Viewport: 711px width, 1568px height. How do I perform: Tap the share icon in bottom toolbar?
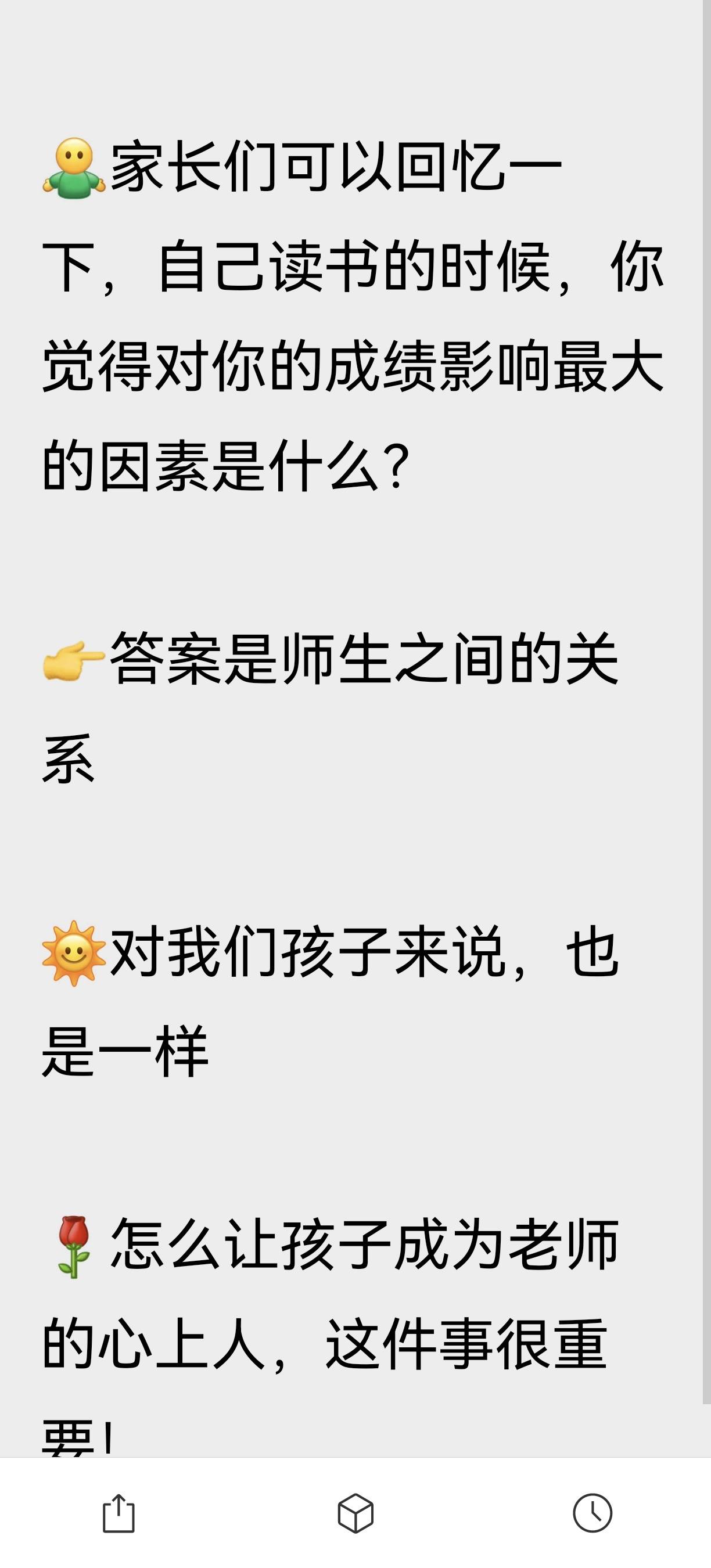(119, 1513)
